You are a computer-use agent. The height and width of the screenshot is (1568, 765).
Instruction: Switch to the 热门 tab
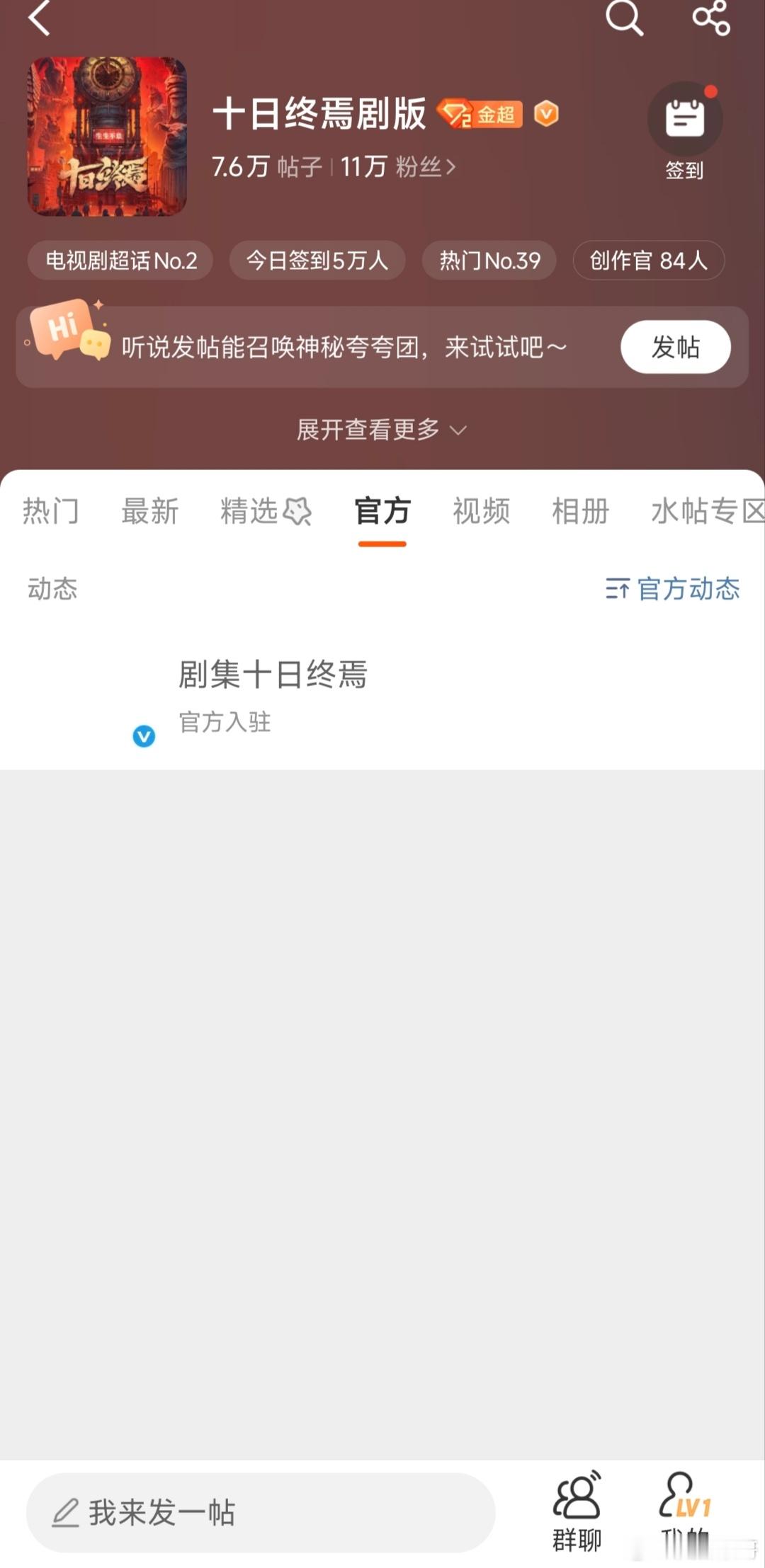point(51,511)
